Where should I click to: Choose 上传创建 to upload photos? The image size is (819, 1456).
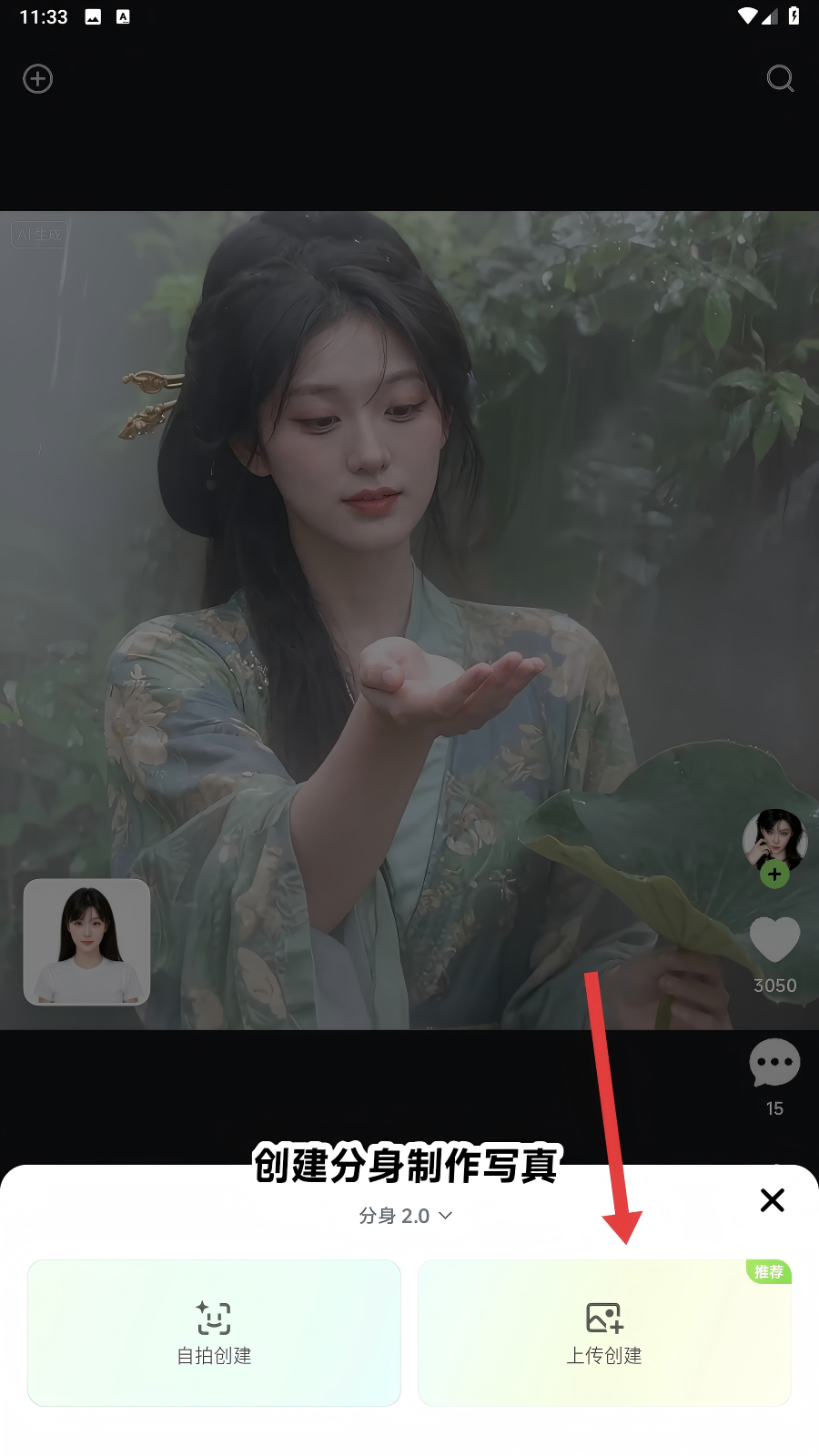pos(604,1332)
